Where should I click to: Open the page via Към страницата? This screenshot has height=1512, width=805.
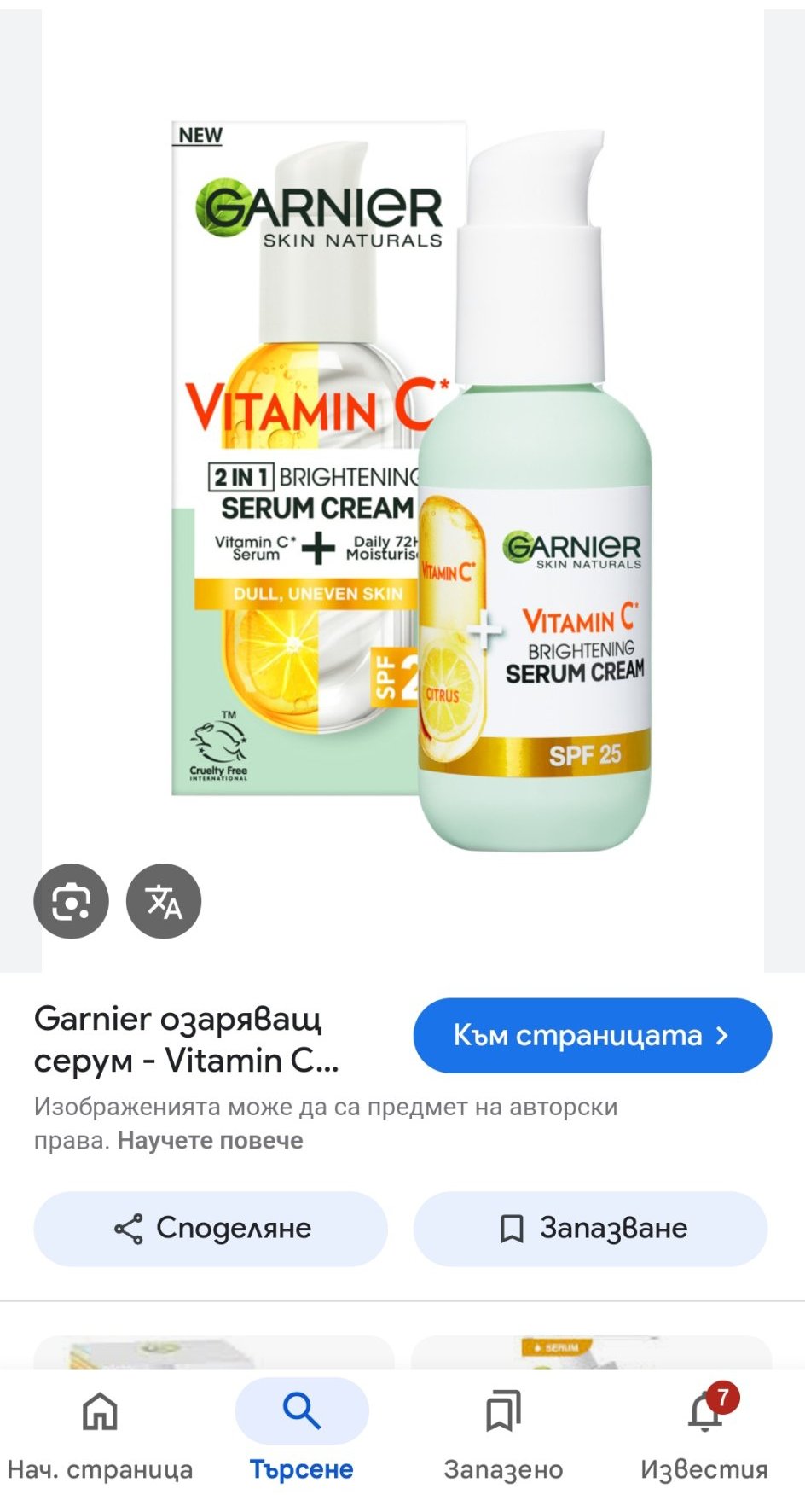tap(592, 1035)
